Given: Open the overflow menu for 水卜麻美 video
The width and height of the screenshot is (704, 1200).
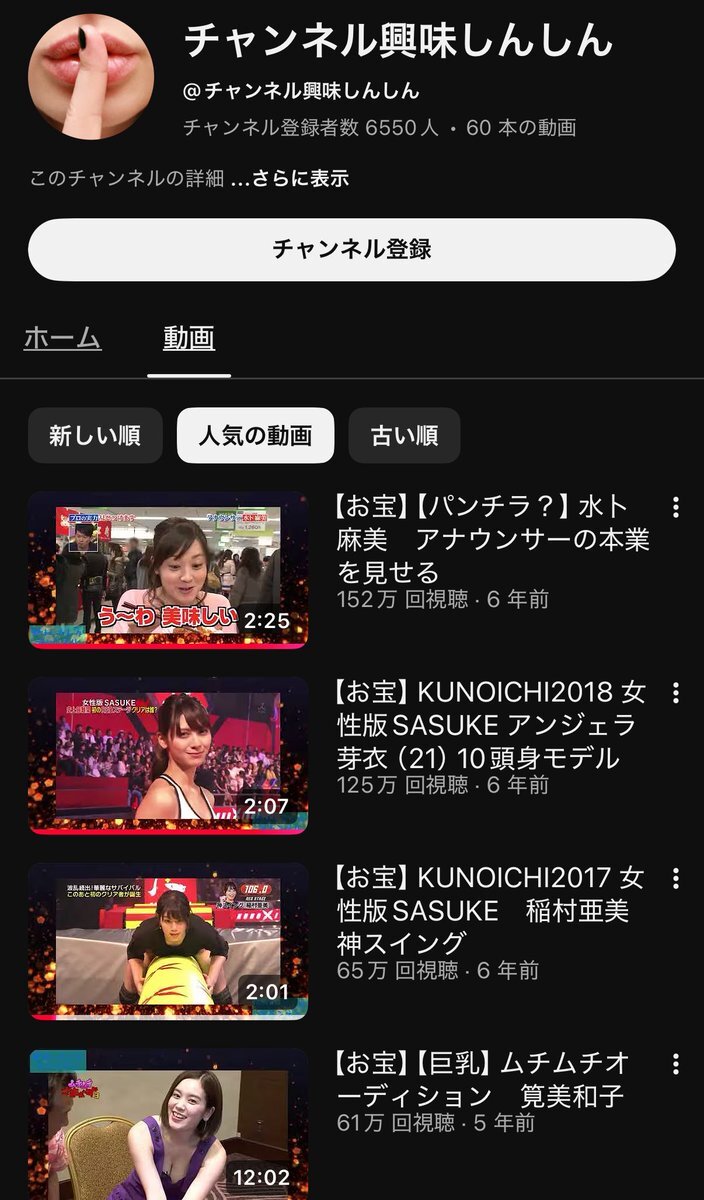Looking at the screenshot, I should tap(676, 507).
